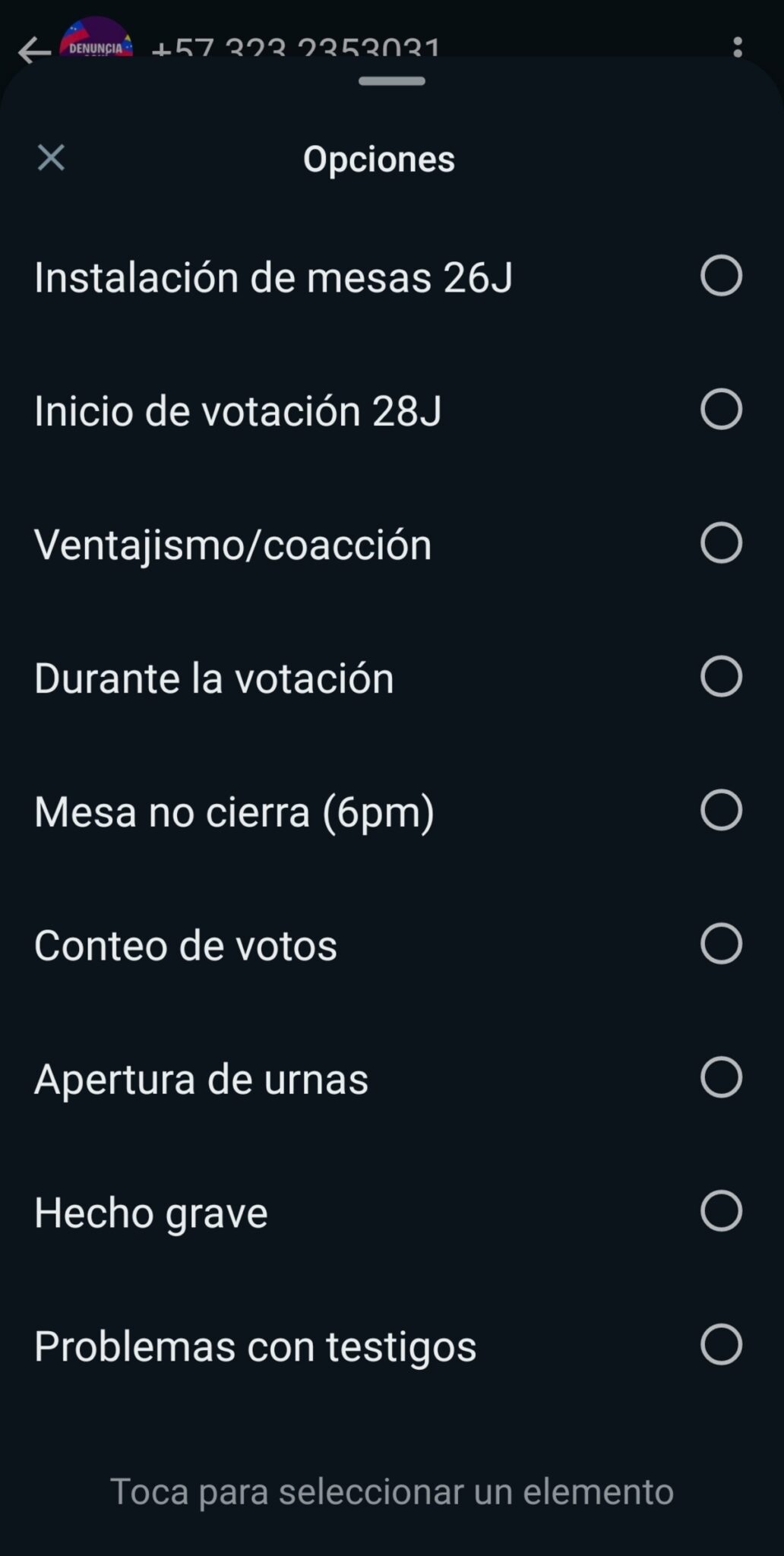The width and height of the screenshot is (784, 1556).
Task: Choose Inicio de votación 28J
Action: pos(392,410)
